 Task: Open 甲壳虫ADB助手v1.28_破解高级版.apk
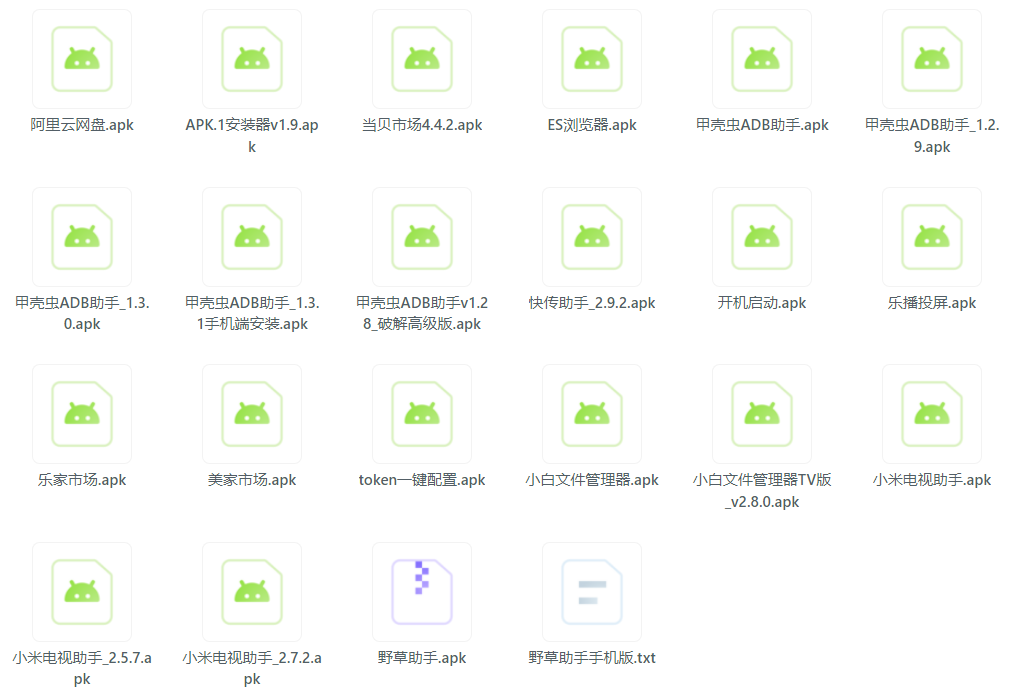click(422, 237)
